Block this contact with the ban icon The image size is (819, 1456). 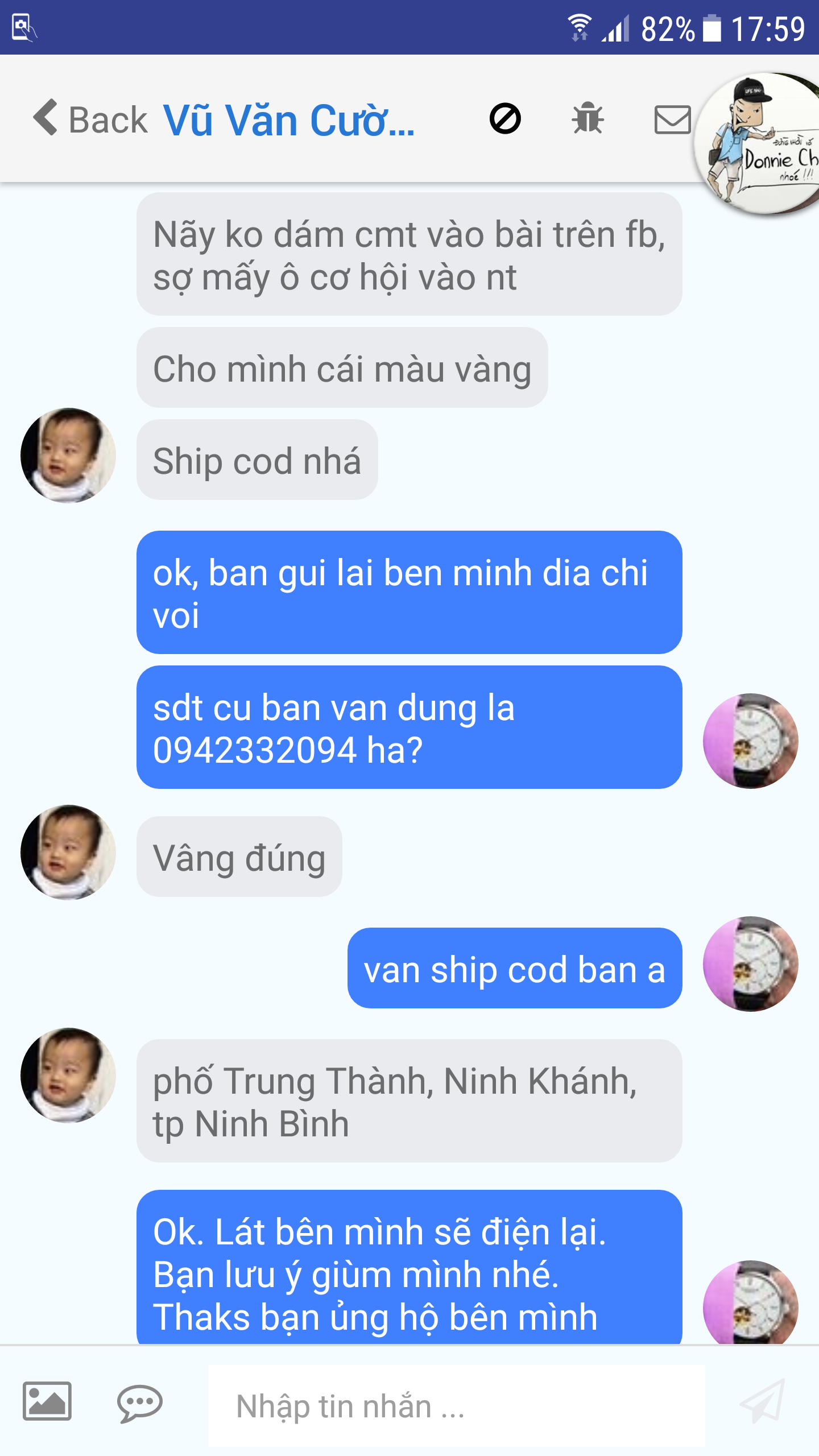coord(505,119)
